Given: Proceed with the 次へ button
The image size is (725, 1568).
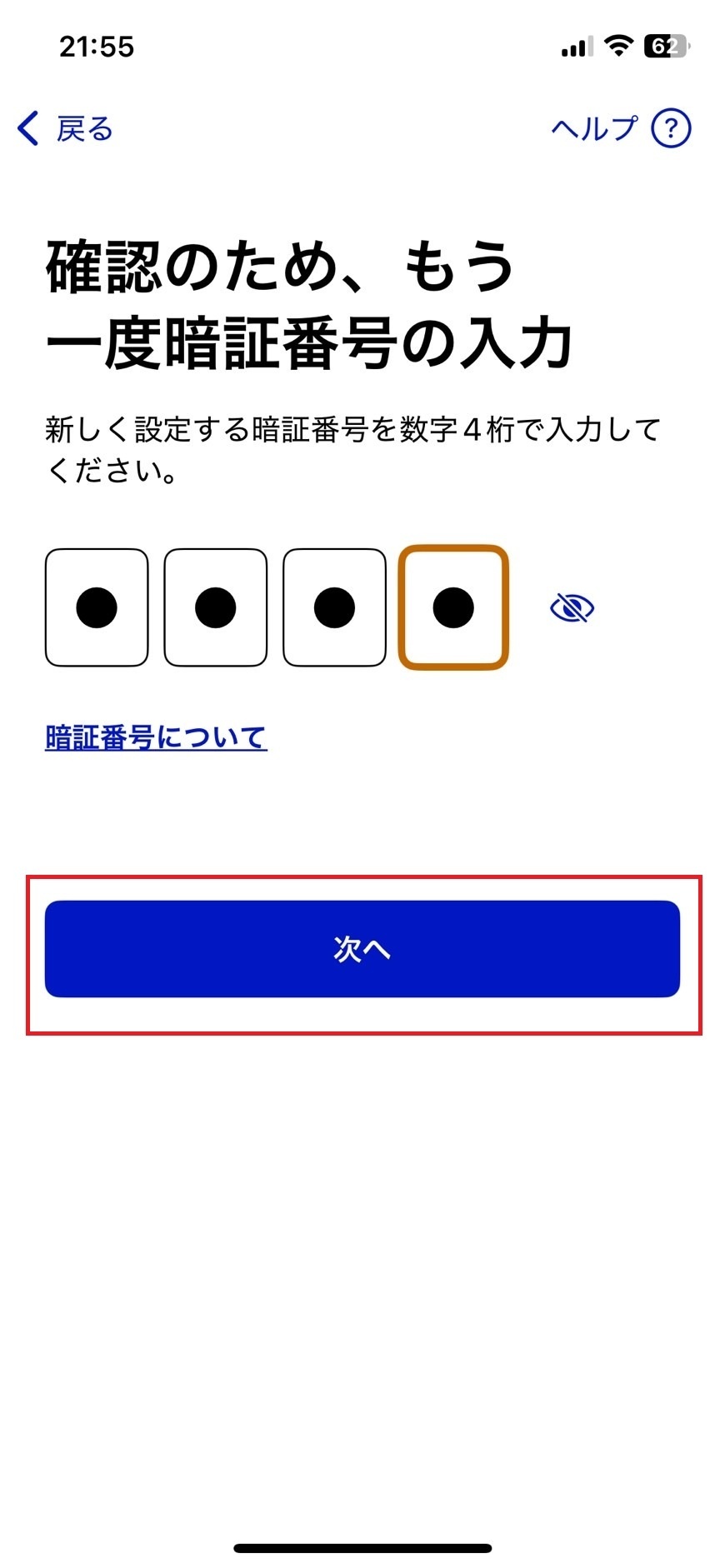Looking at the screenshot, I should click(x=362, y=949).
